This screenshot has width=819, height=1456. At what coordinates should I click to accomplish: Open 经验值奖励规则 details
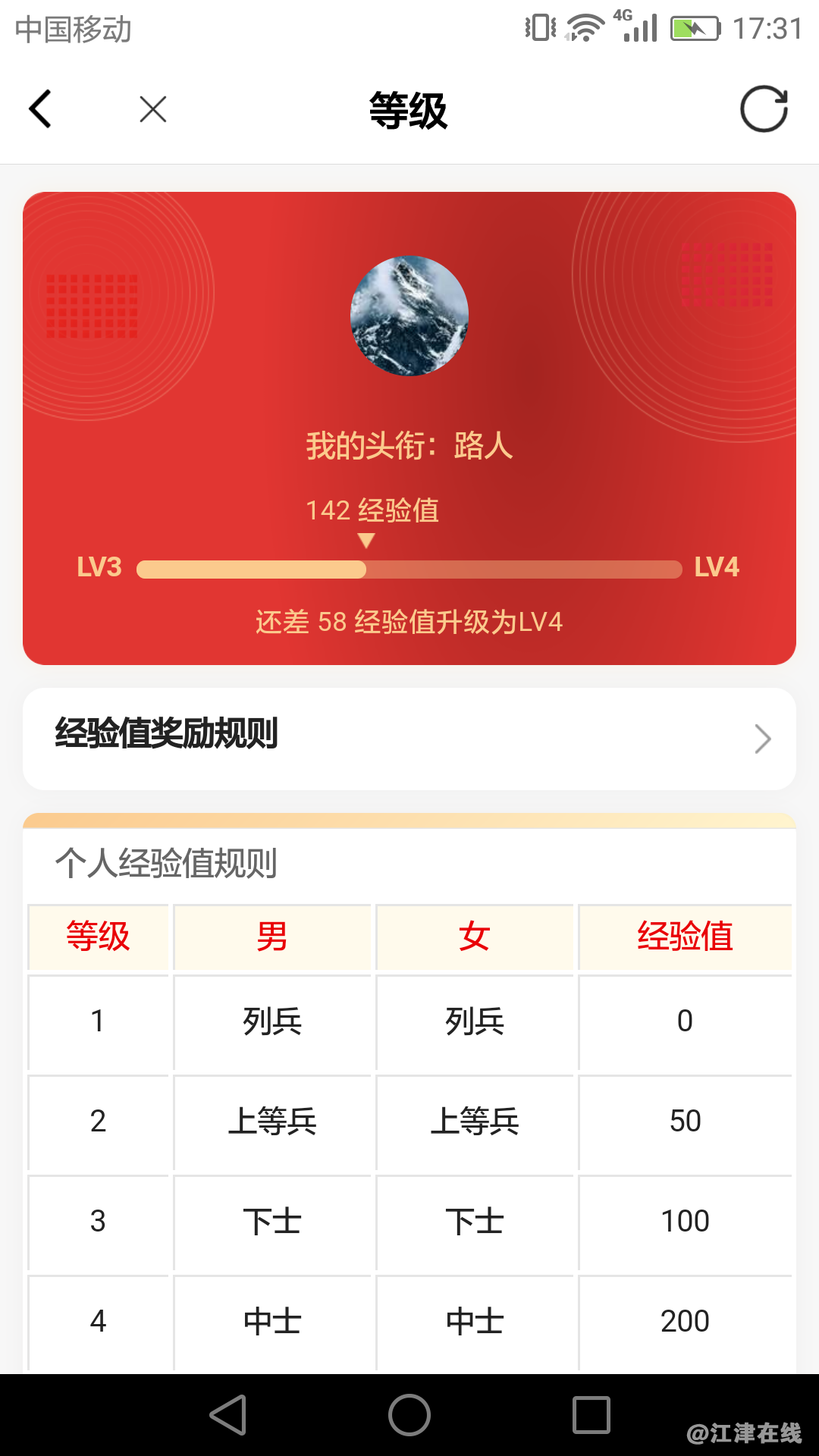click(409, 738)
